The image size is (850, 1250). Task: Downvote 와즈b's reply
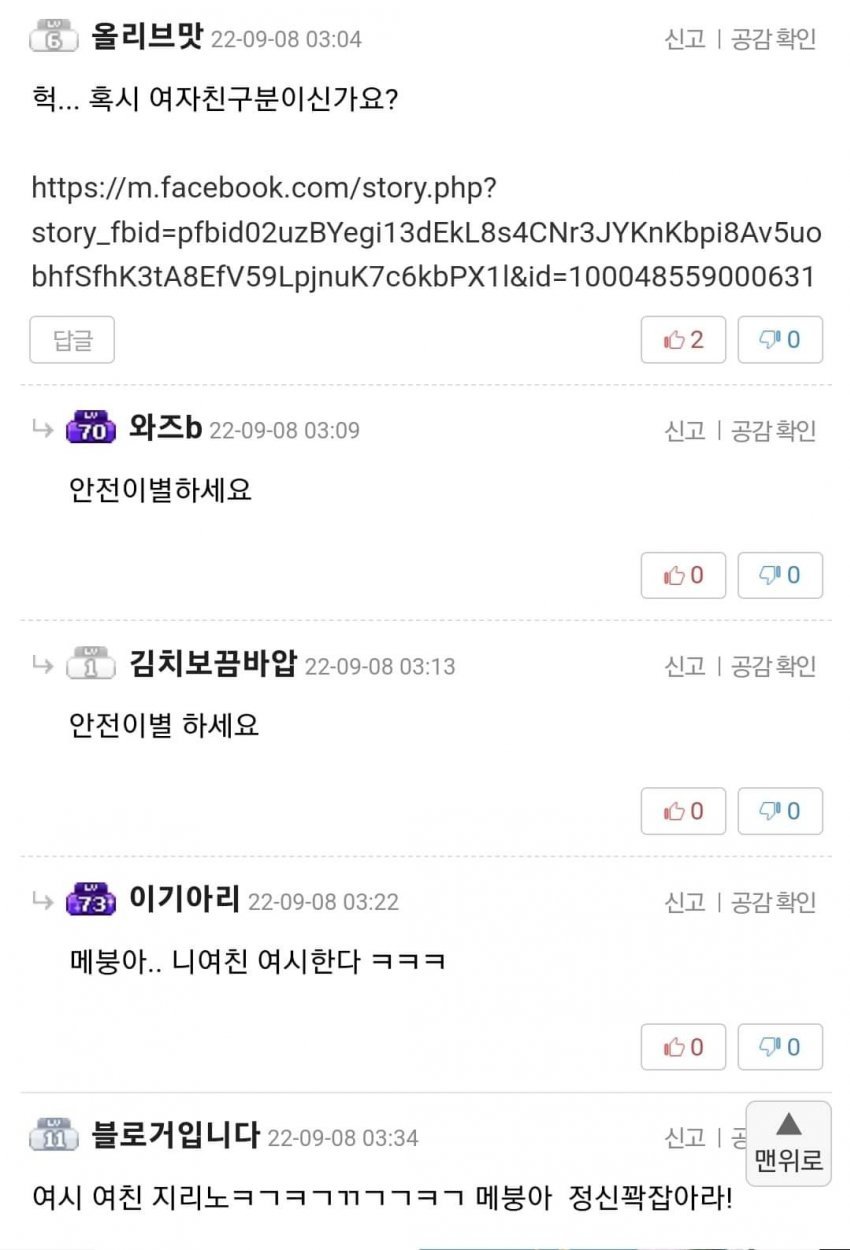coord(780,575)
